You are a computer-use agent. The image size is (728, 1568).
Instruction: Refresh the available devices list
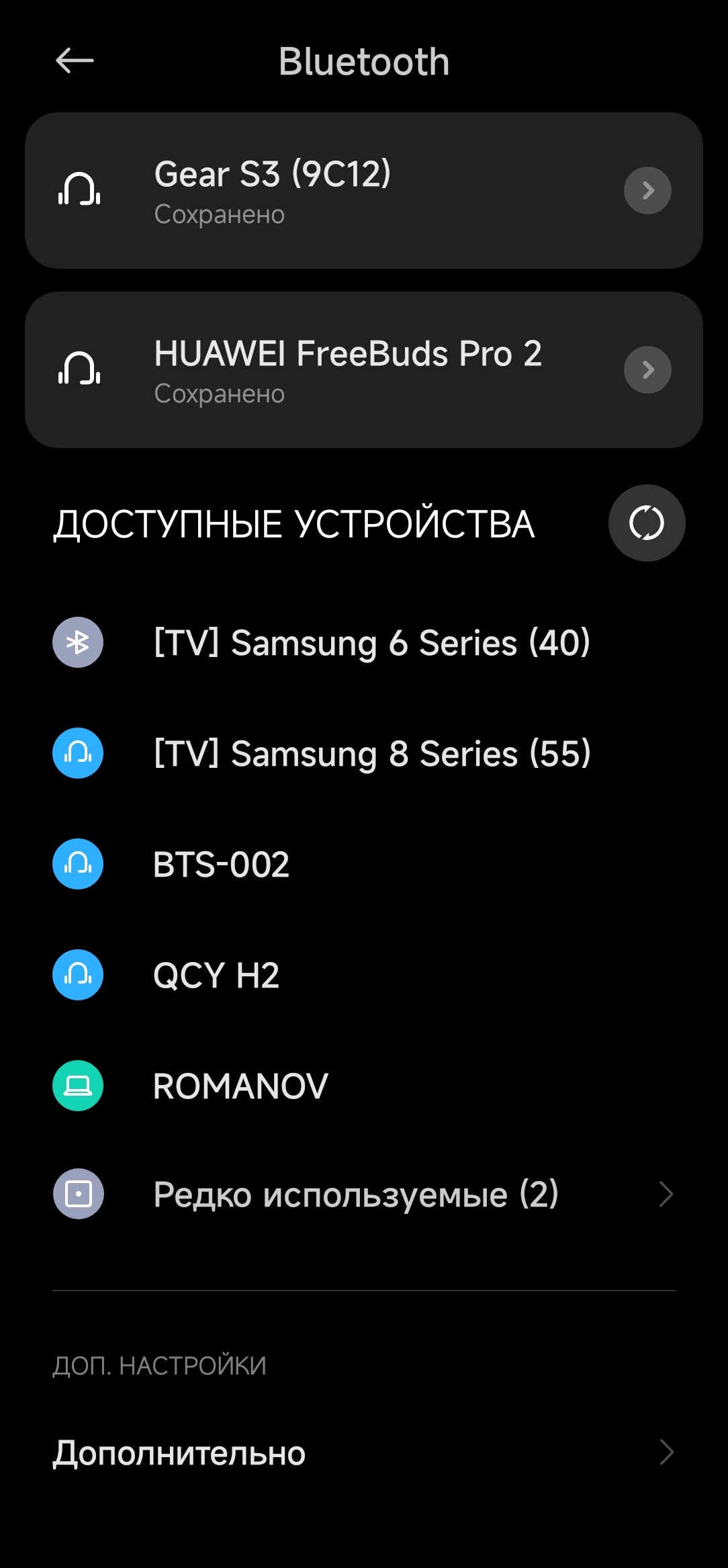pyautogui.click(x=646, y=523)
